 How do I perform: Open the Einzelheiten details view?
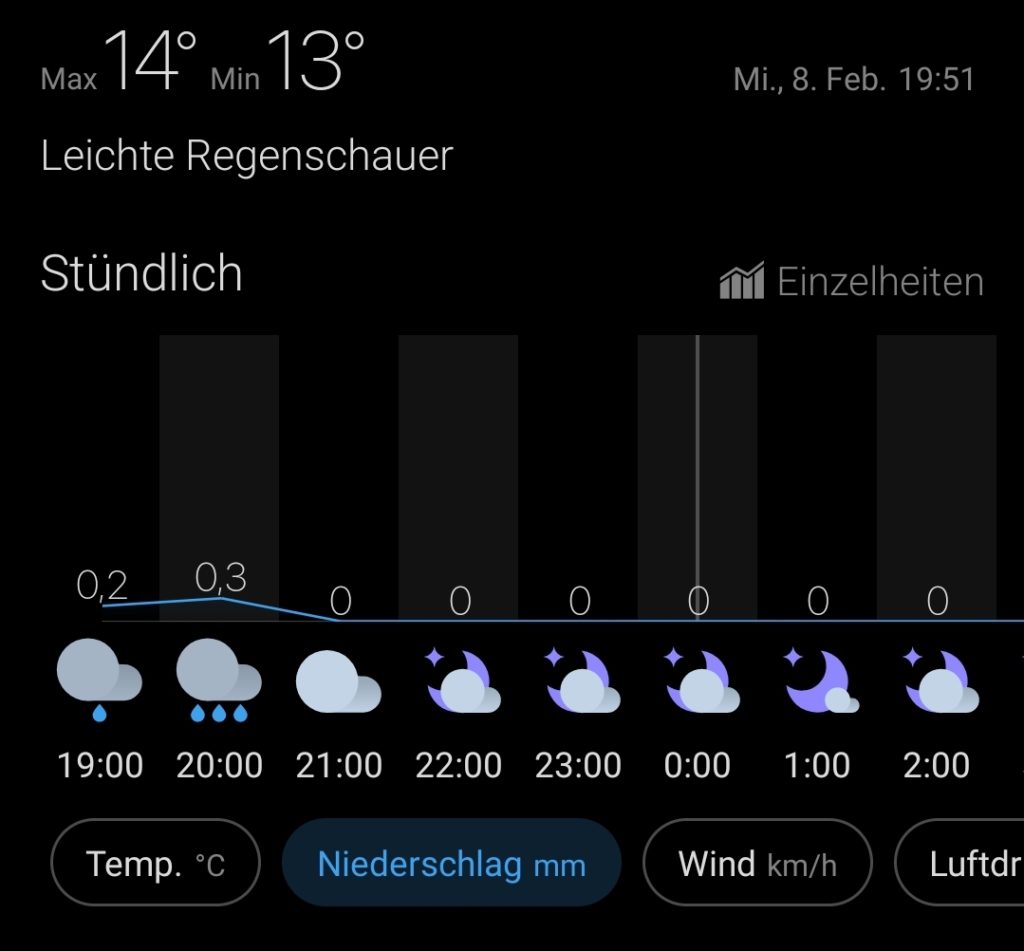pos(852,282)
